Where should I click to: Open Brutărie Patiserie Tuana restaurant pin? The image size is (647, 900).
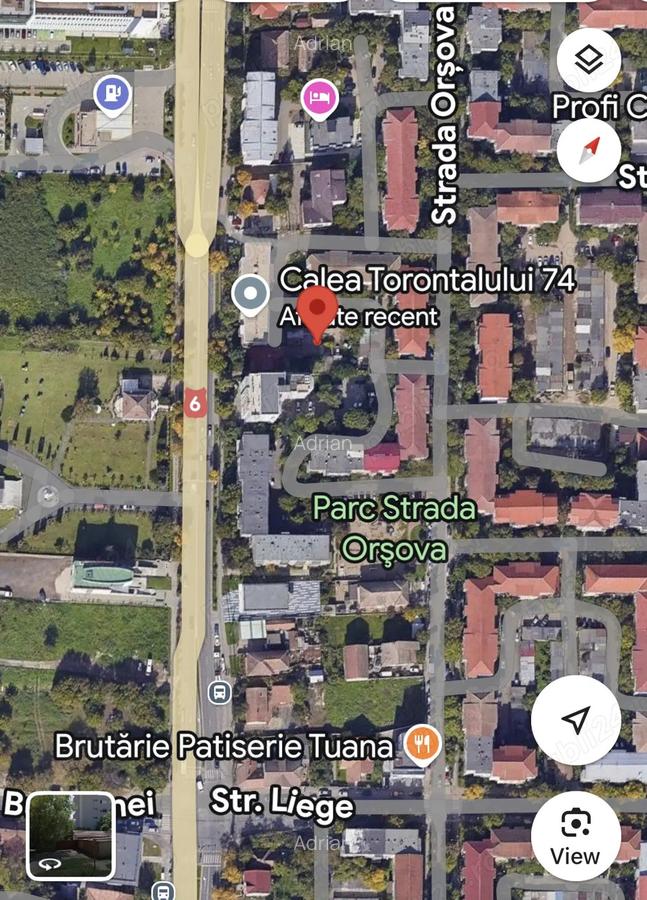click(x=424, y=745)
